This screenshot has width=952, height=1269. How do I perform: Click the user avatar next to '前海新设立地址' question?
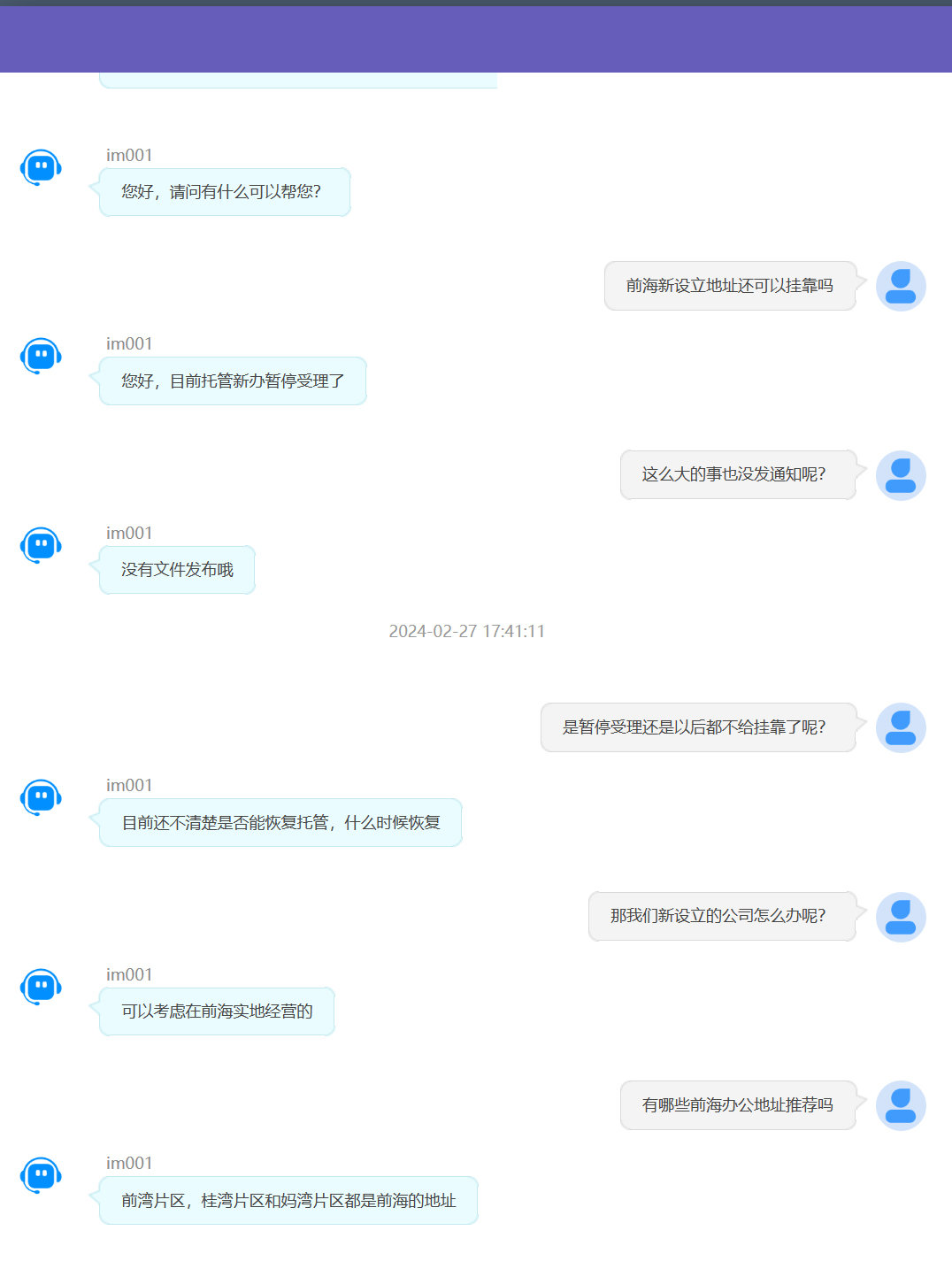(901, 286)
